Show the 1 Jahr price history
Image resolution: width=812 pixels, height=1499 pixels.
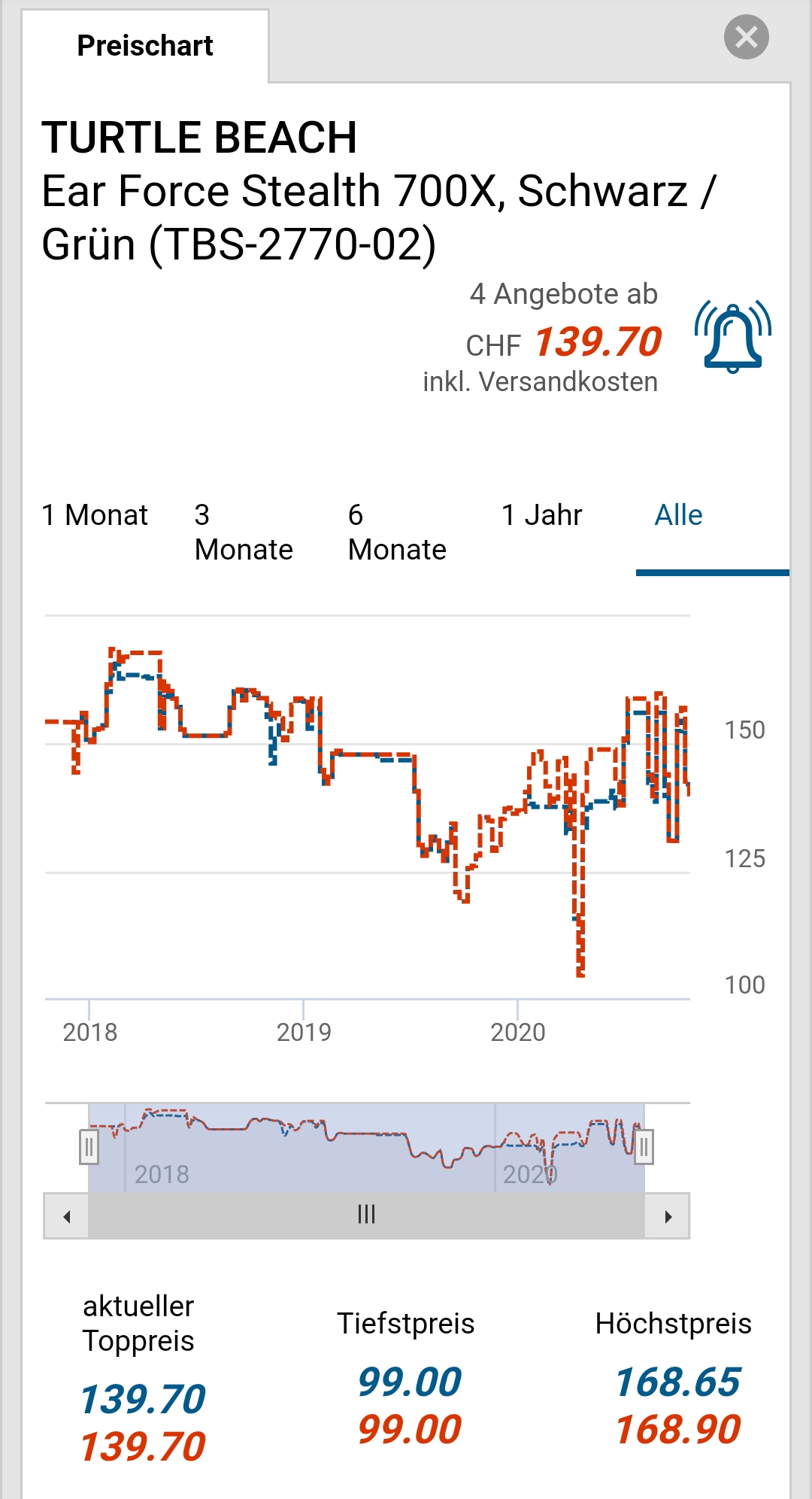(x=541, y=516)
